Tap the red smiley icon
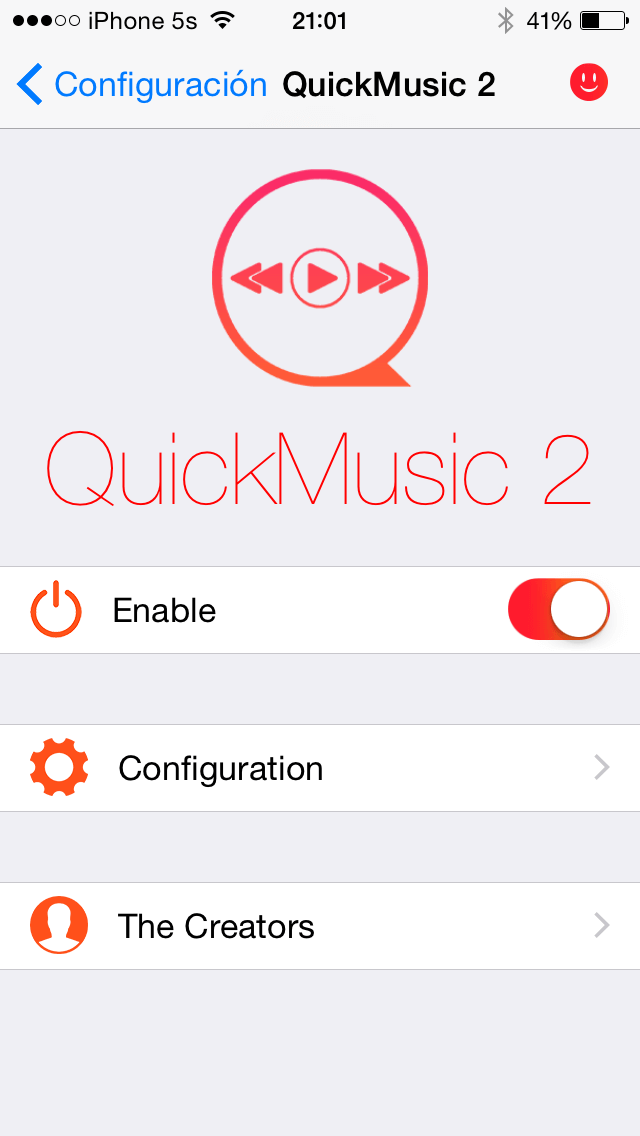This screenshot has height=1136, width=640. (x=589, y=83)
